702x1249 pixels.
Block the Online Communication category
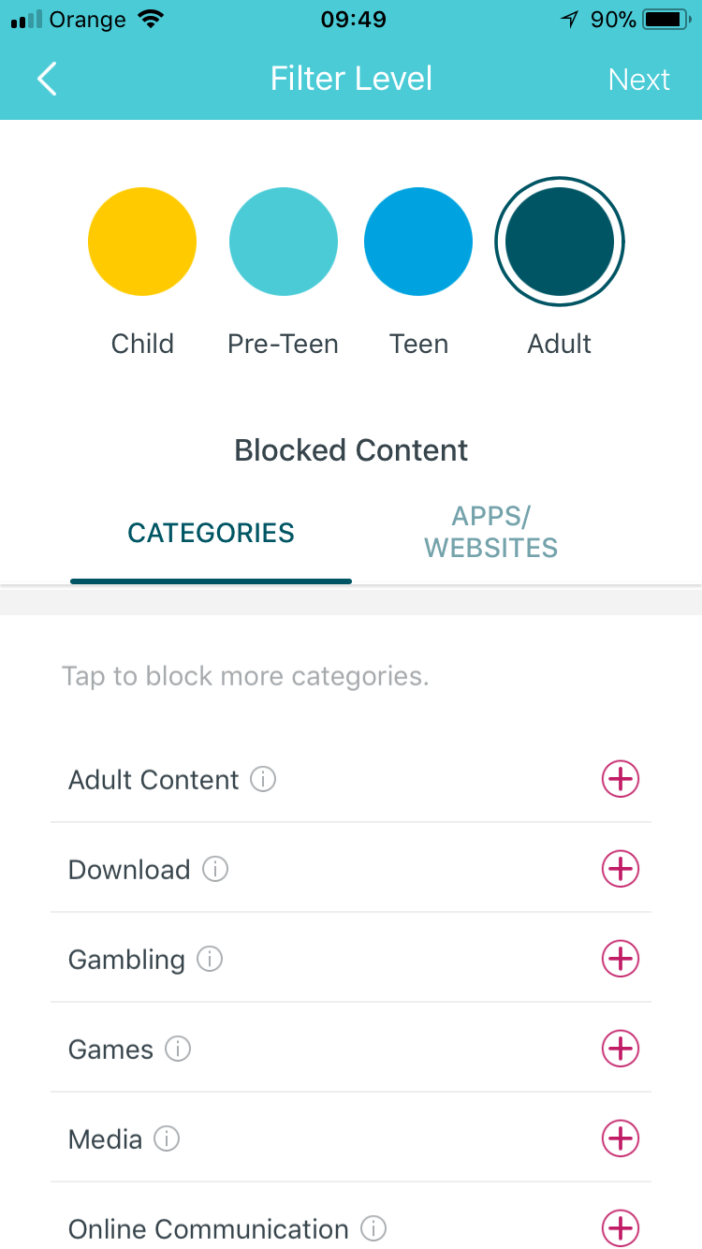620,1228
